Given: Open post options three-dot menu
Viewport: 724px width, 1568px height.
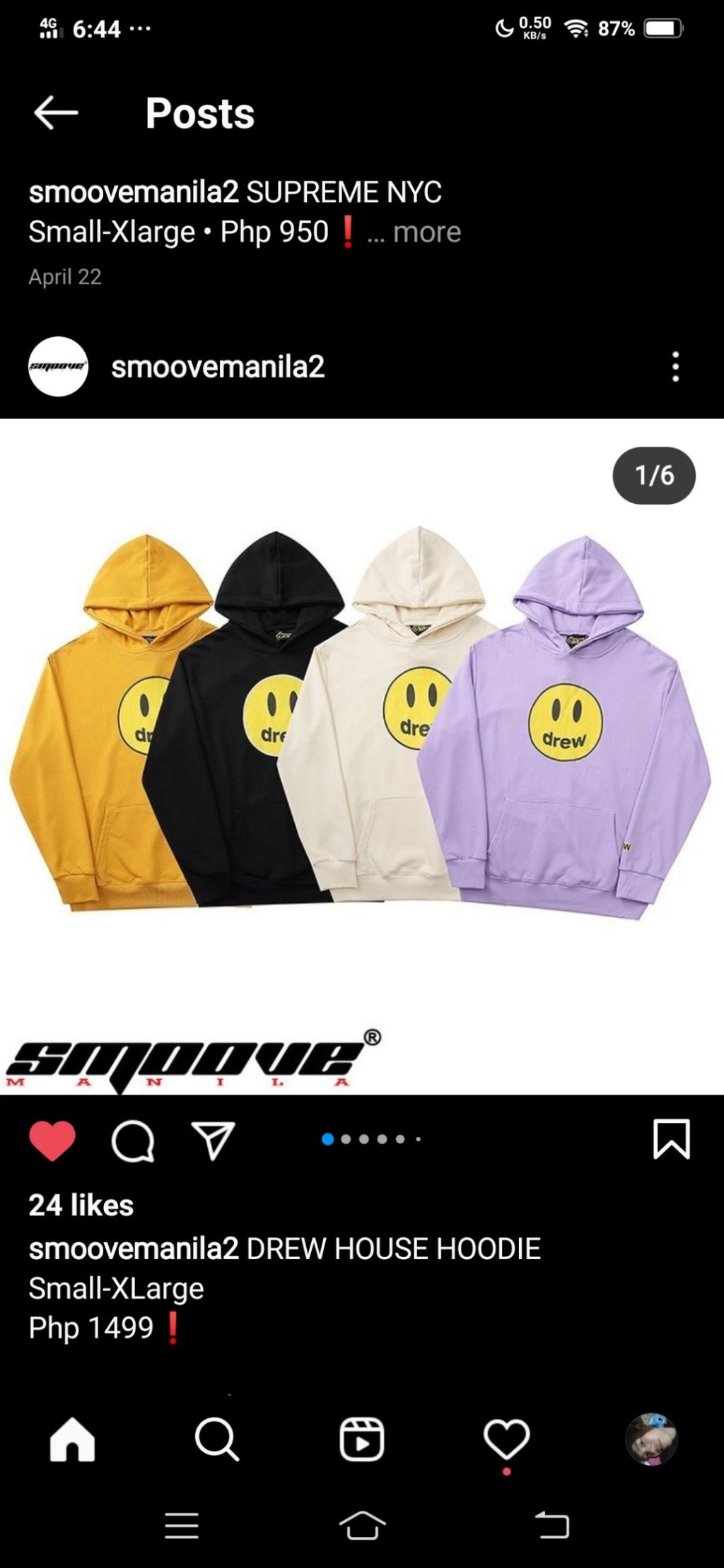Looking at the screenshot, I should pos(675,367).
